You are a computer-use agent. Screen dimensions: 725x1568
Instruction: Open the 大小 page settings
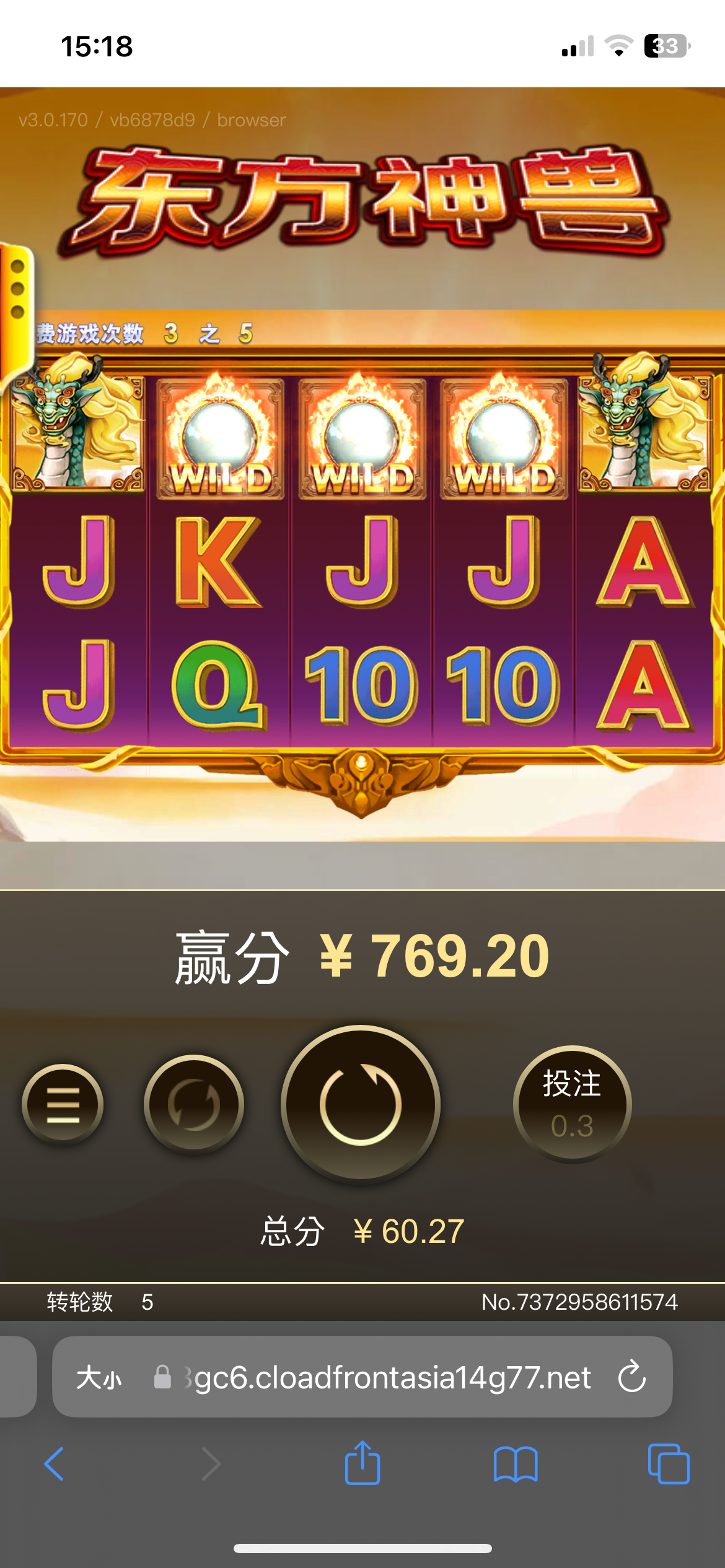click(x=99, y=1378)
